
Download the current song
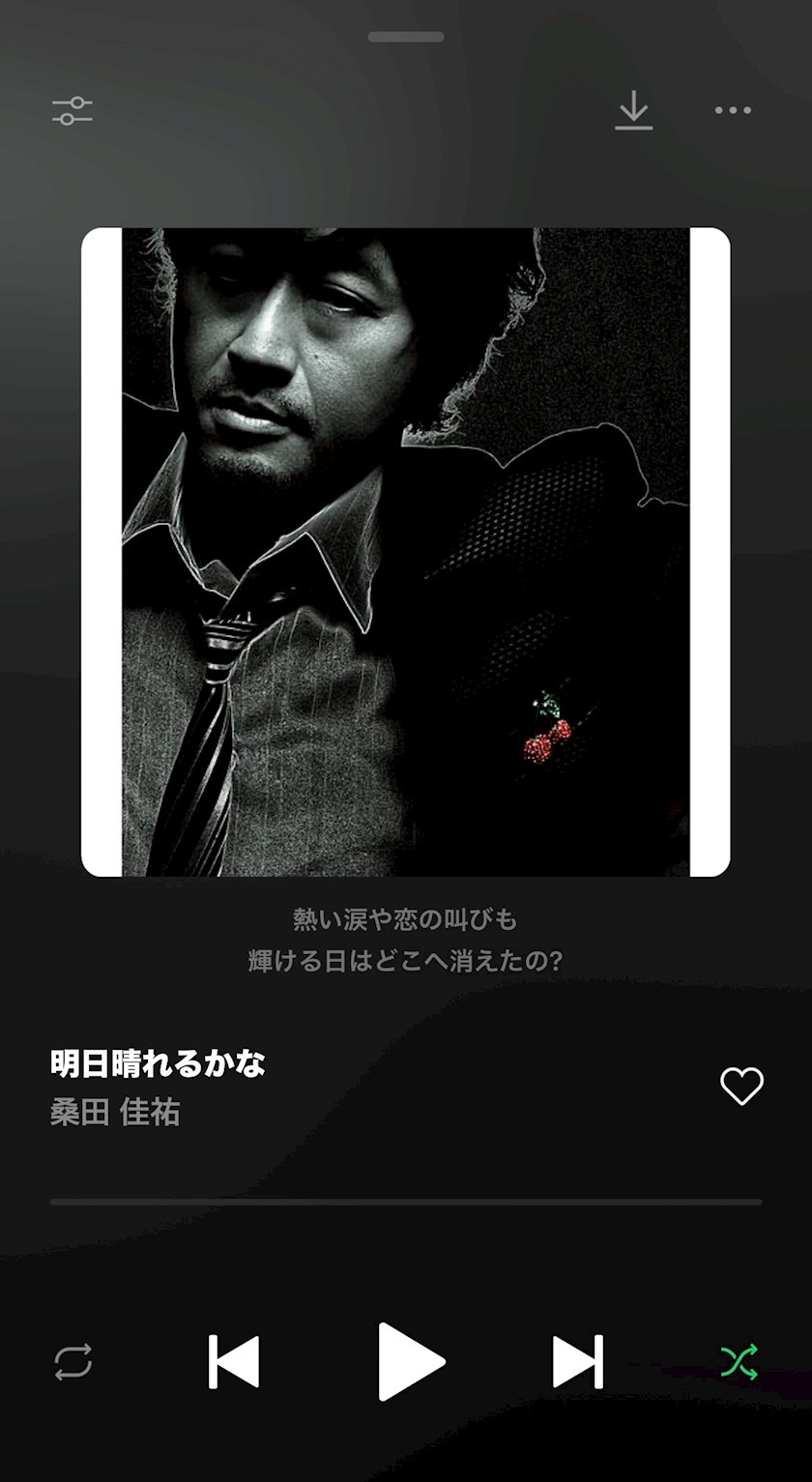click(634, 110)
